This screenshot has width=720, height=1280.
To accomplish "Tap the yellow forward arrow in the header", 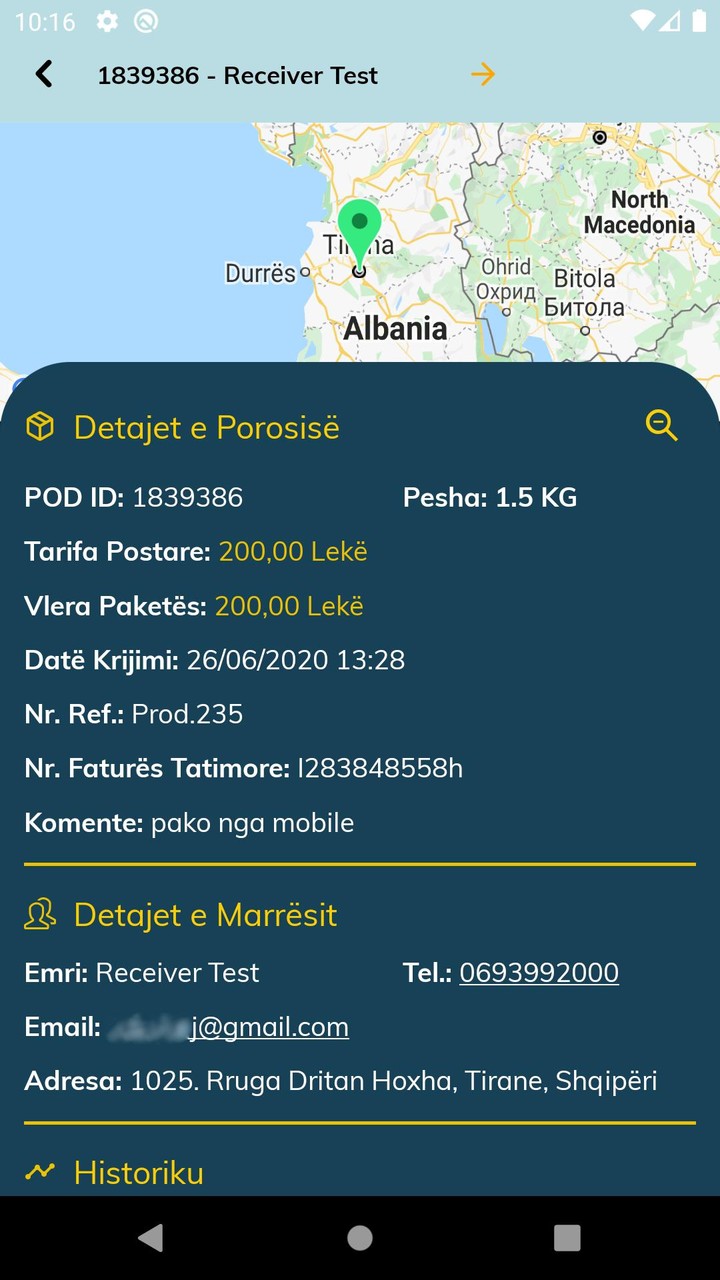I will click(x=483, y=74).
